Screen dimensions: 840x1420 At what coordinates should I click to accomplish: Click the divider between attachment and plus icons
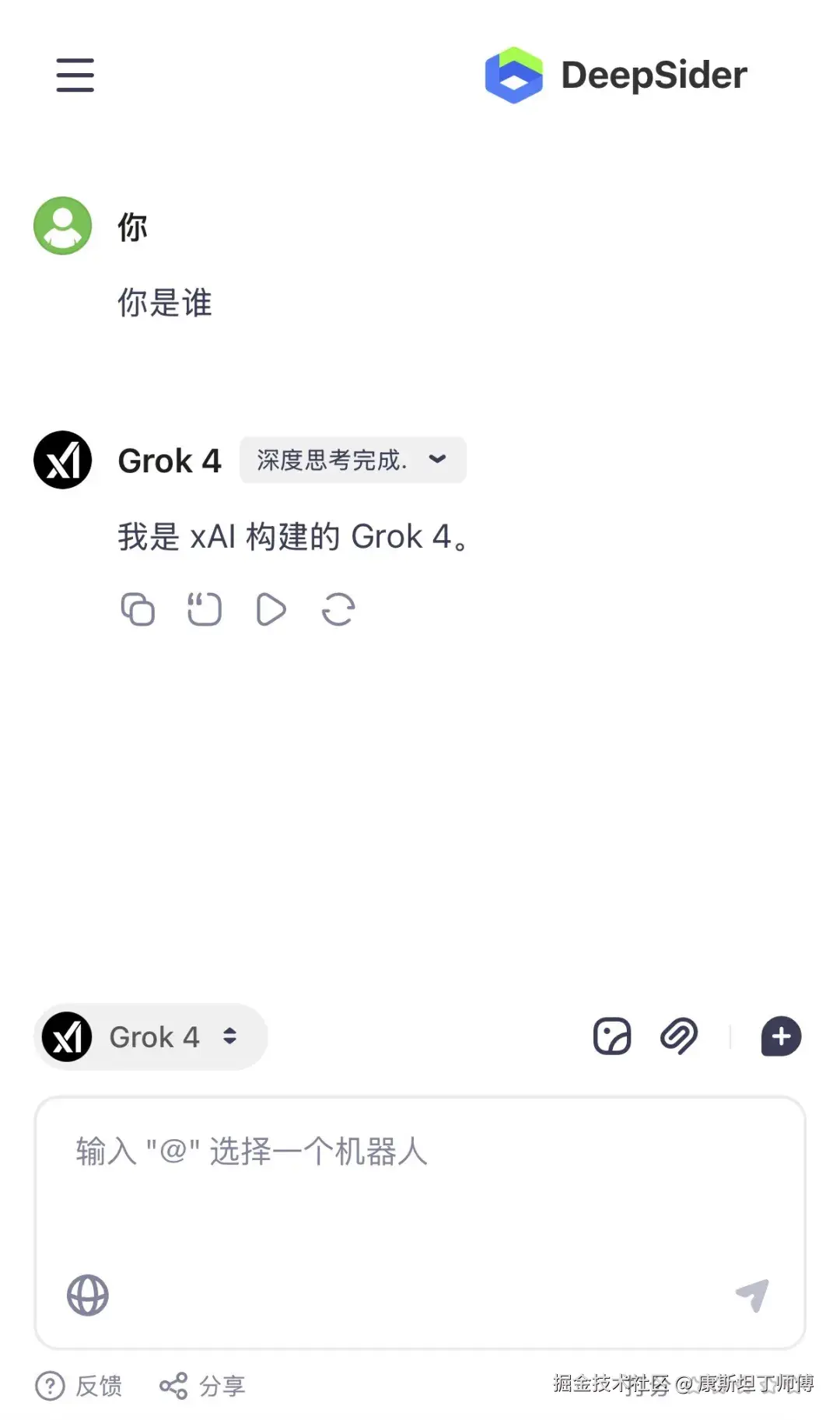pos(730,1036)
